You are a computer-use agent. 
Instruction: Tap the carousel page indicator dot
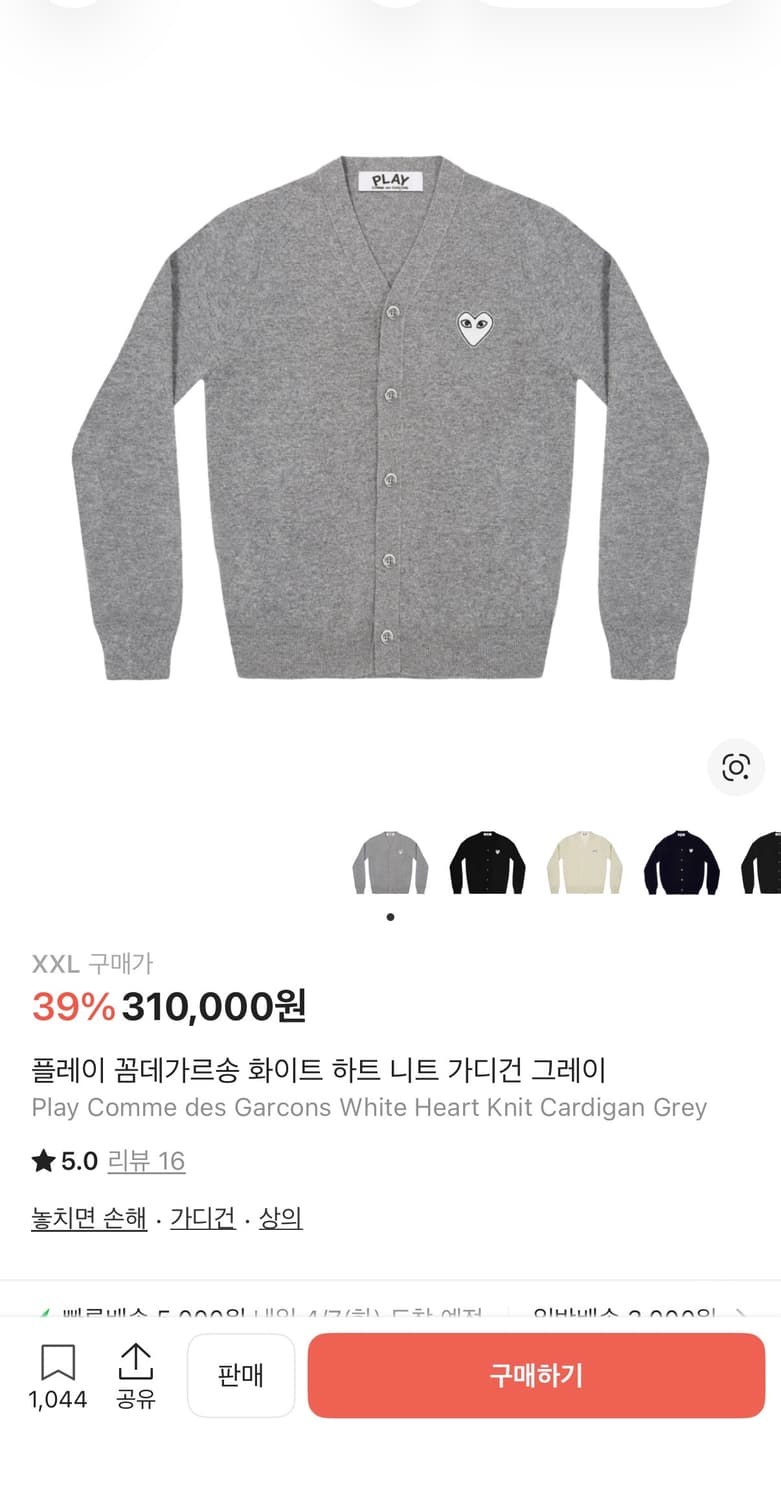tap(389, 918)
